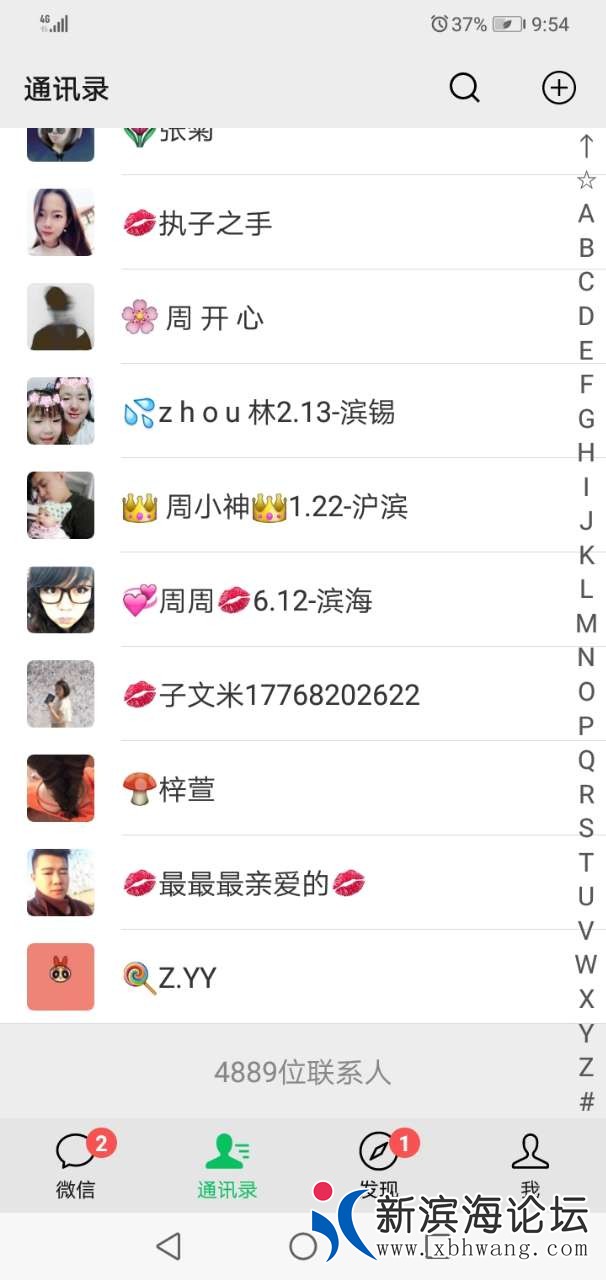Open contact zhou林2.13-滨锡

coord(300,412)
